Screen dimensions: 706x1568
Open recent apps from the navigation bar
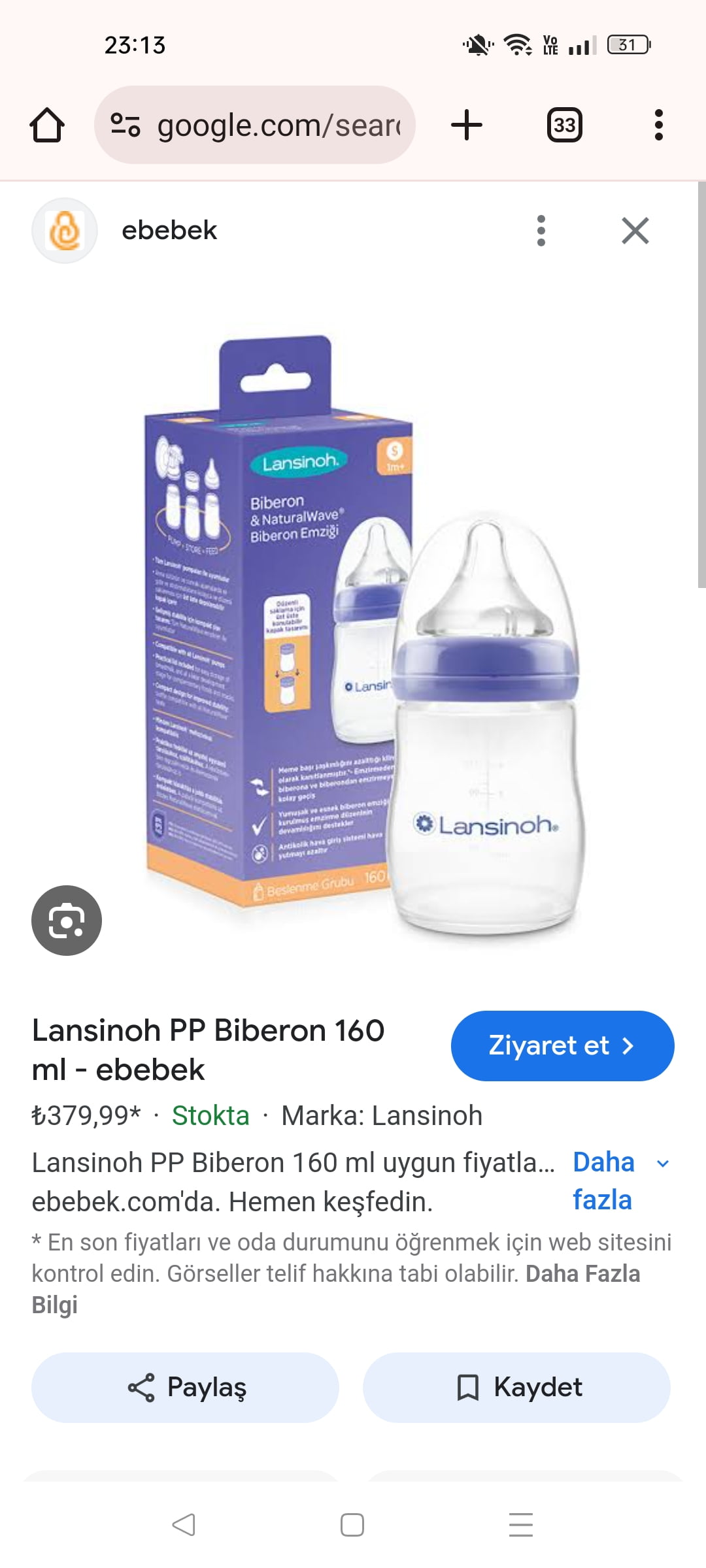pyautogui.click(x=521, y=1525)
